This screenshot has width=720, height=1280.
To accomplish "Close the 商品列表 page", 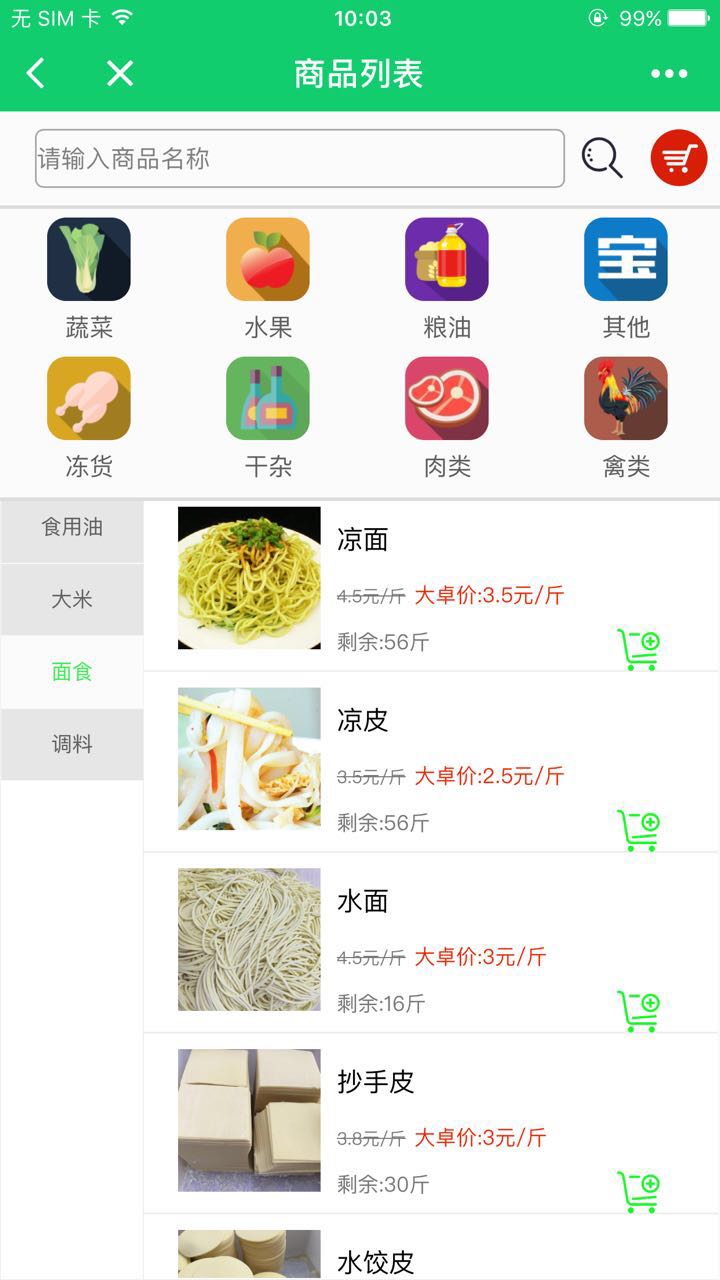I will coord(120,73).
